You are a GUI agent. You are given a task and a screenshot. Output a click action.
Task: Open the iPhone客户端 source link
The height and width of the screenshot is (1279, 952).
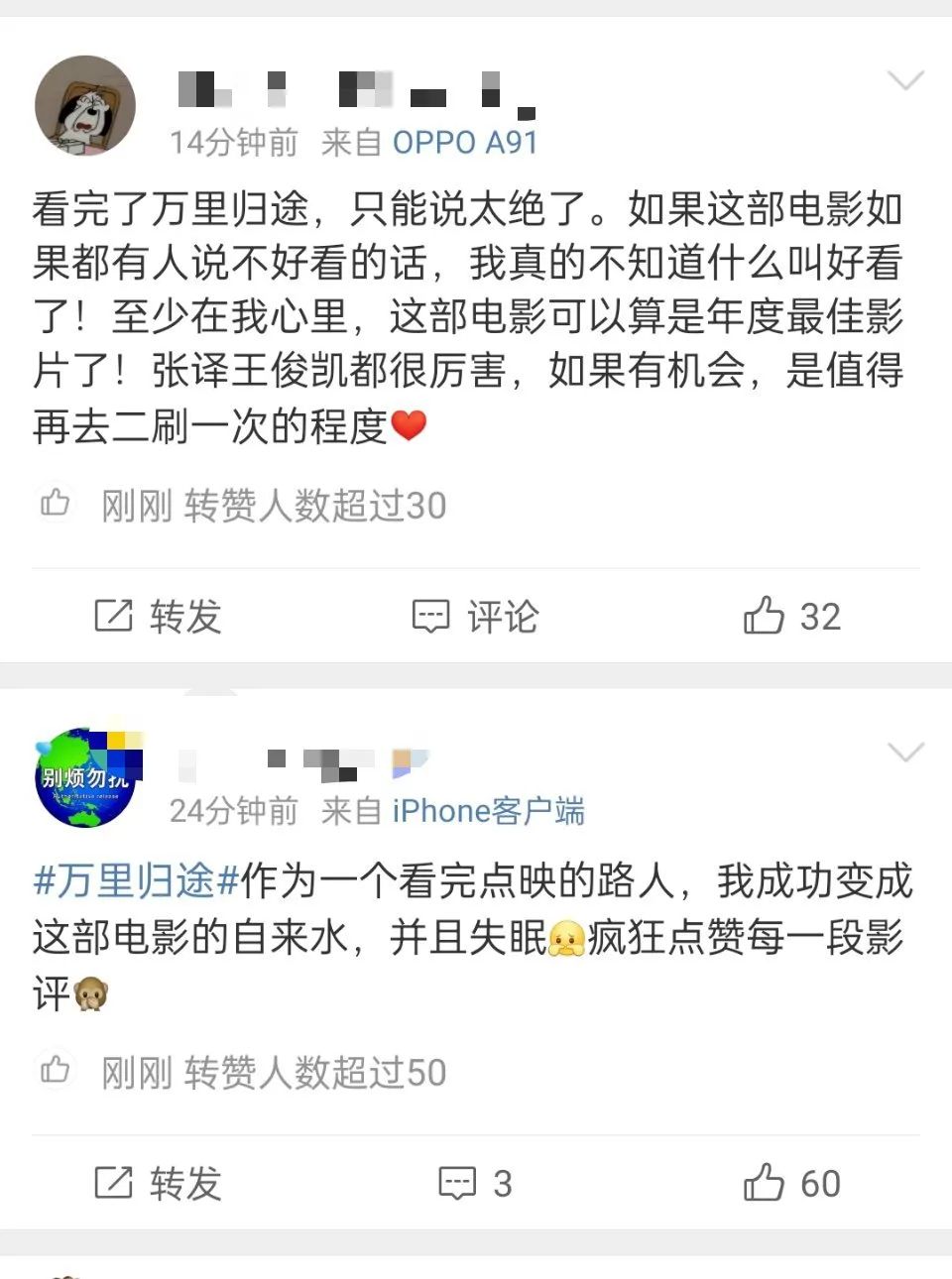488,811
